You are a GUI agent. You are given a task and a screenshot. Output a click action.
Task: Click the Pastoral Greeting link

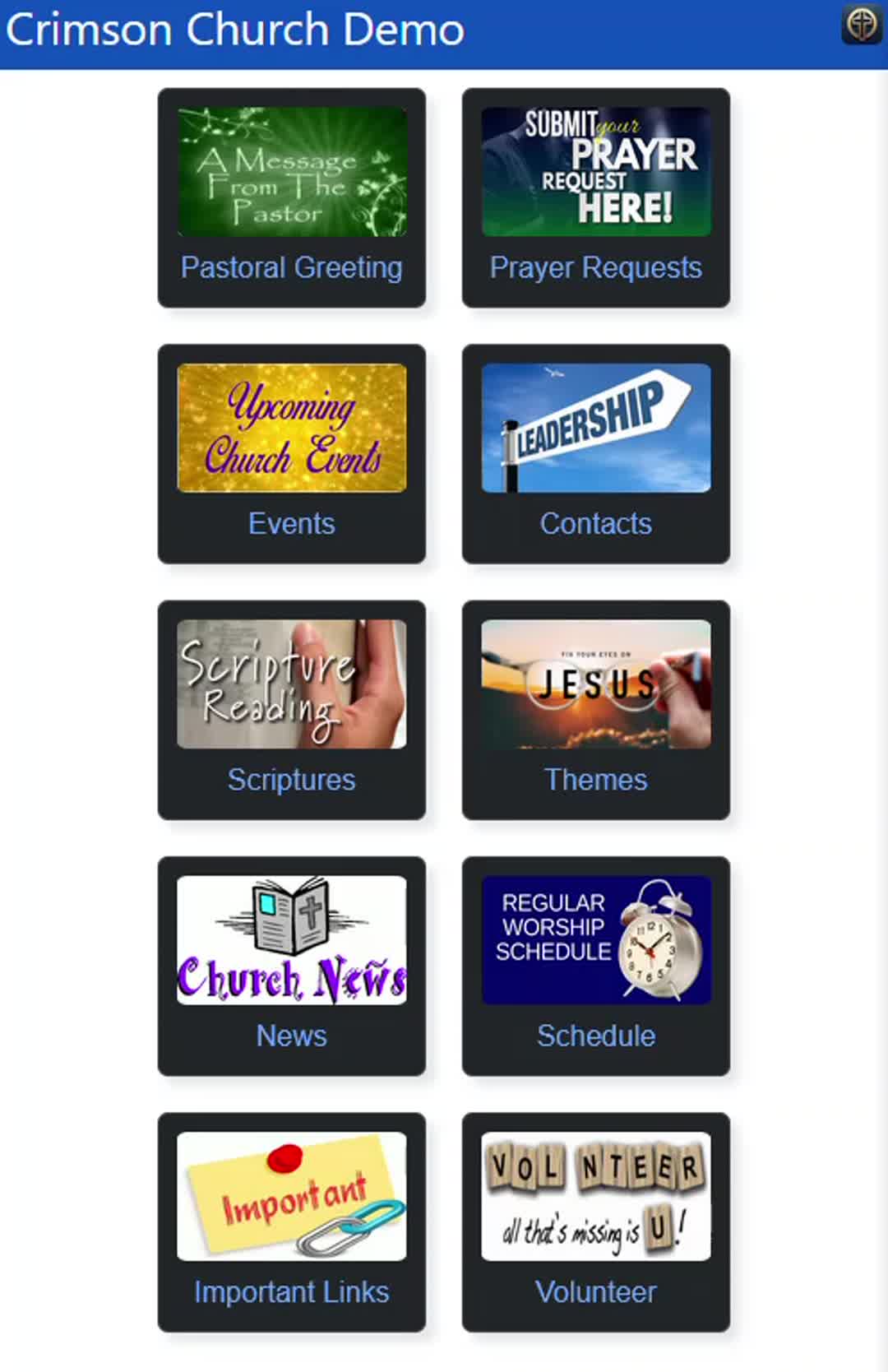(291, 267)
